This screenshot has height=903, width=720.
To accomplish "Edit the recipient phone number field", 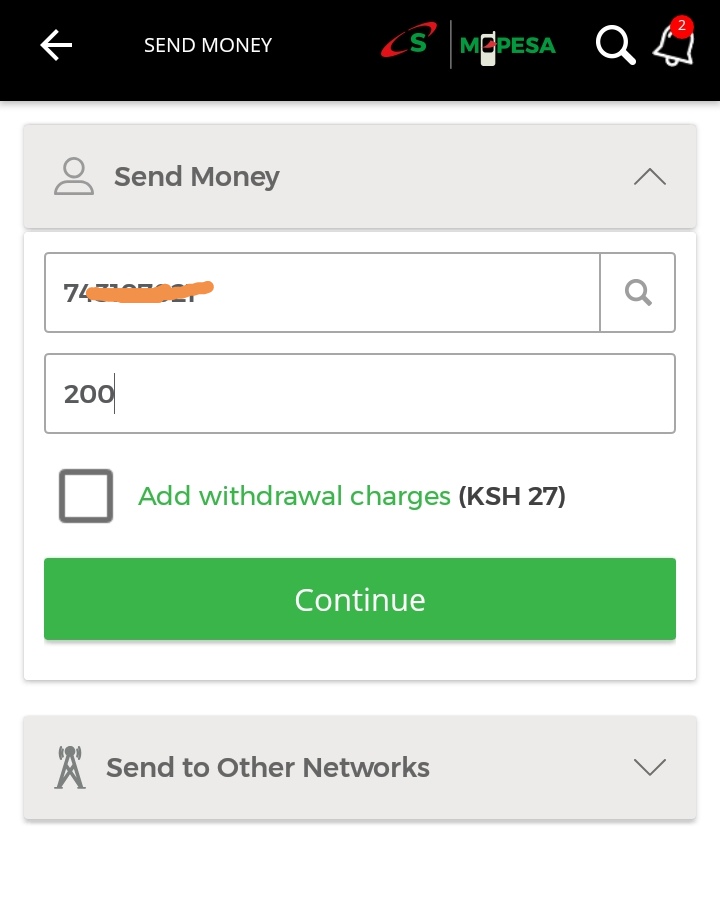I will [320, 292].
